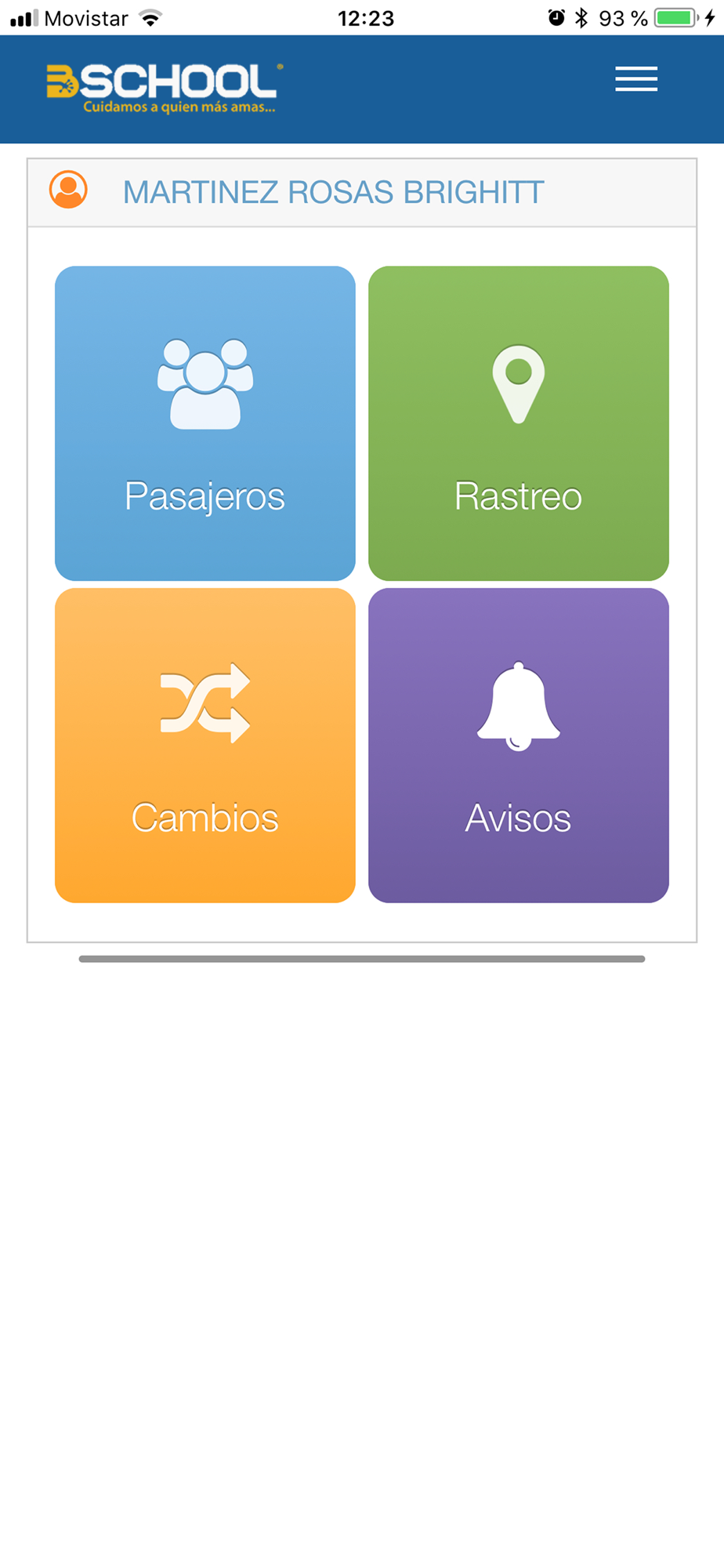Open the hamburger menu

pos(636,79)
